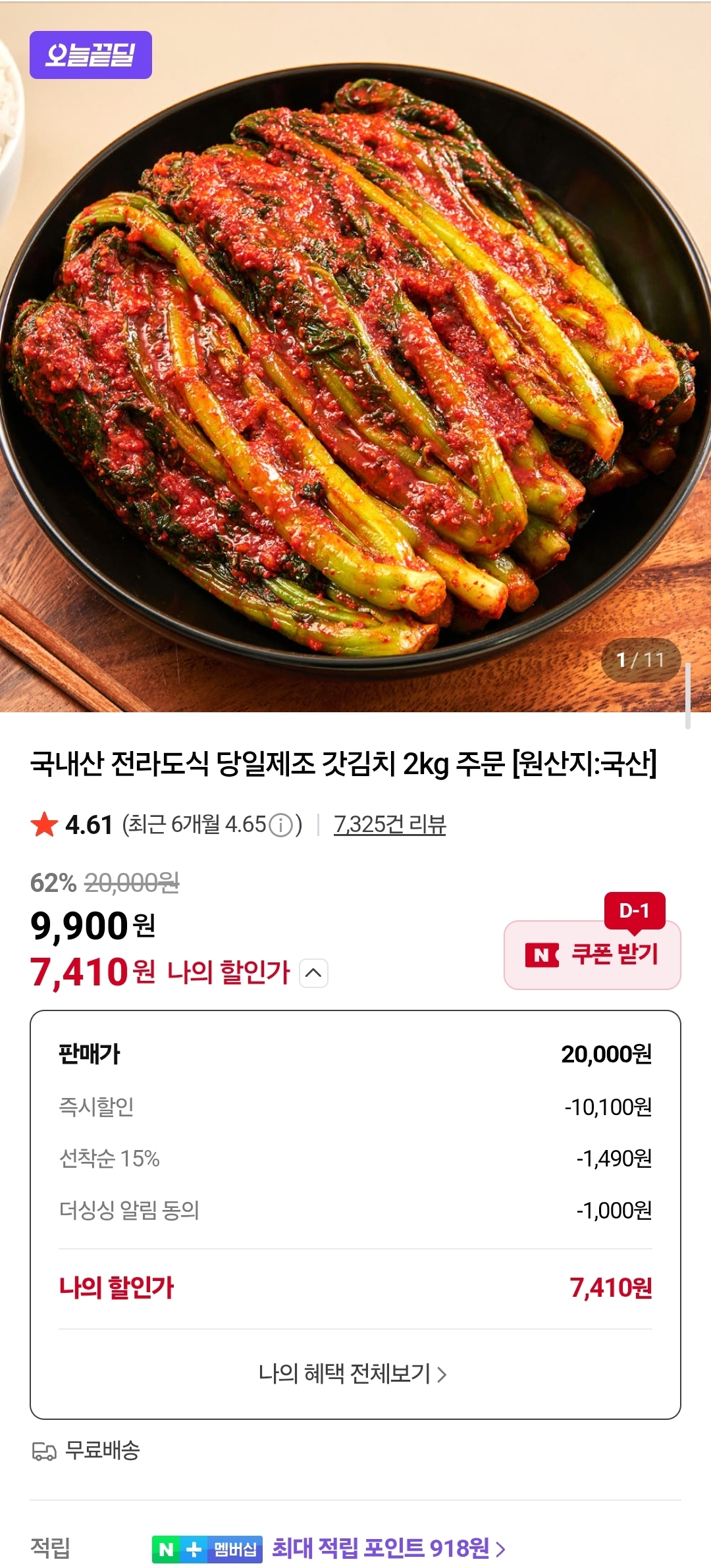Tap the 쿠폰 받기 button
Viewport: 711px width, 1568px height.
[592, 954]
